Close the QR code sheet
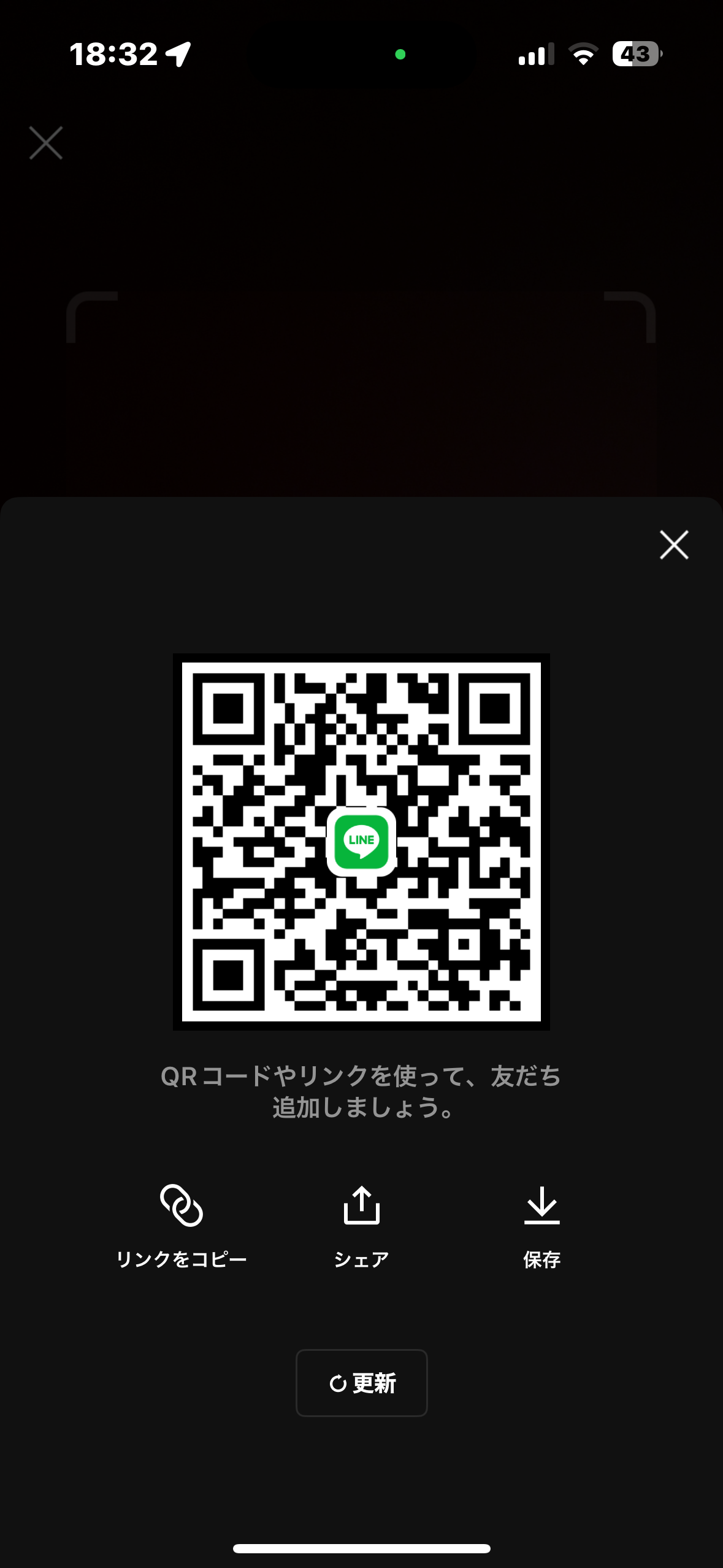This screenshot has height=1568, width=723. [674, 545]
